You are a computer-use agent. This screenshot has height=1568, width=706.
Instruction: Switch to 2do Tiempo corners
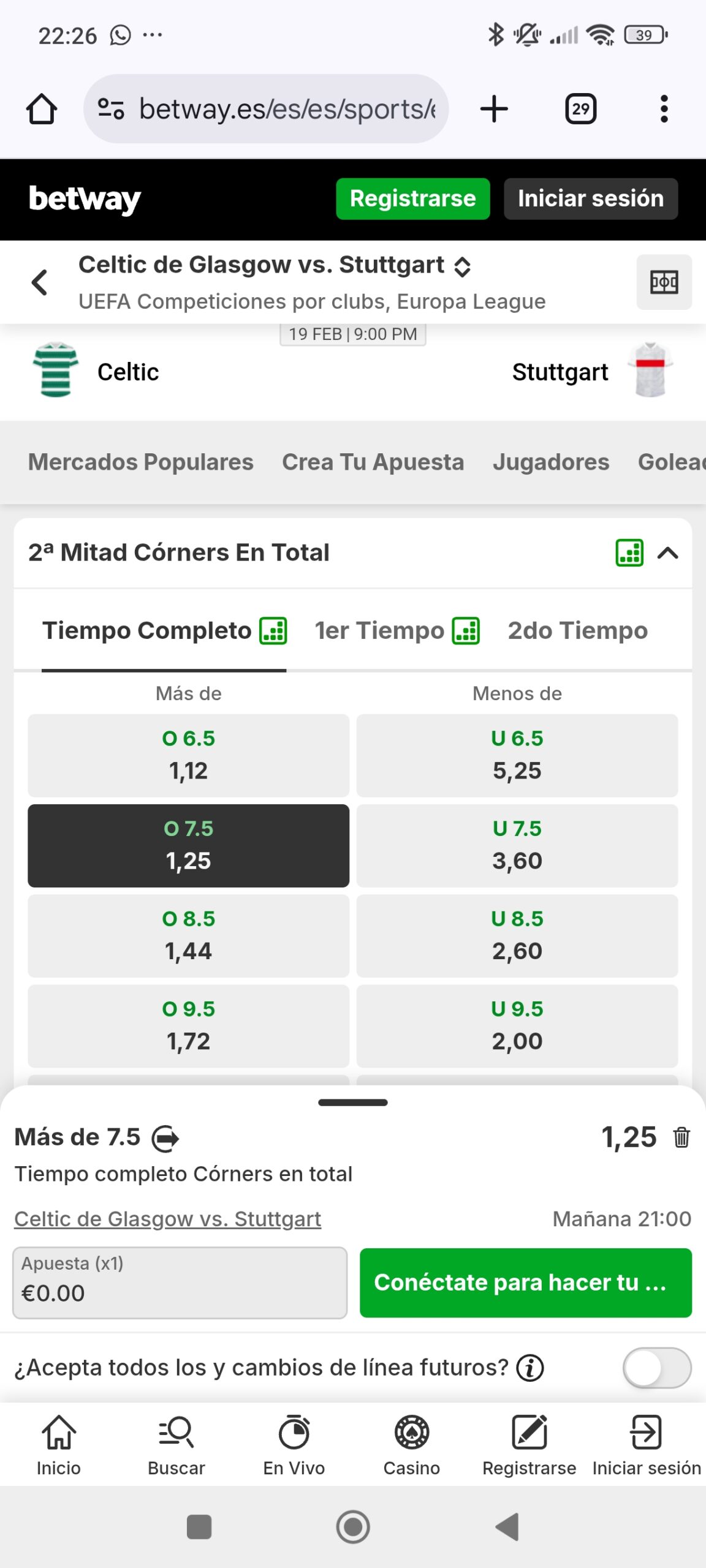pyautogui.click(x=577, y=631)
